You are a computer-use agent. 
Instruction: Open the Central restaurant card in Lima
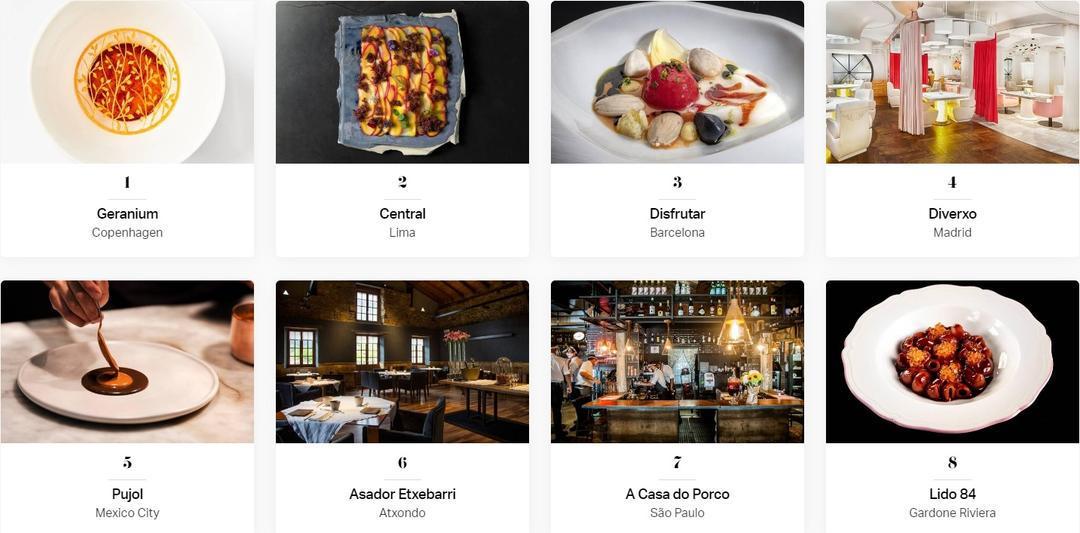pos(402,214)
